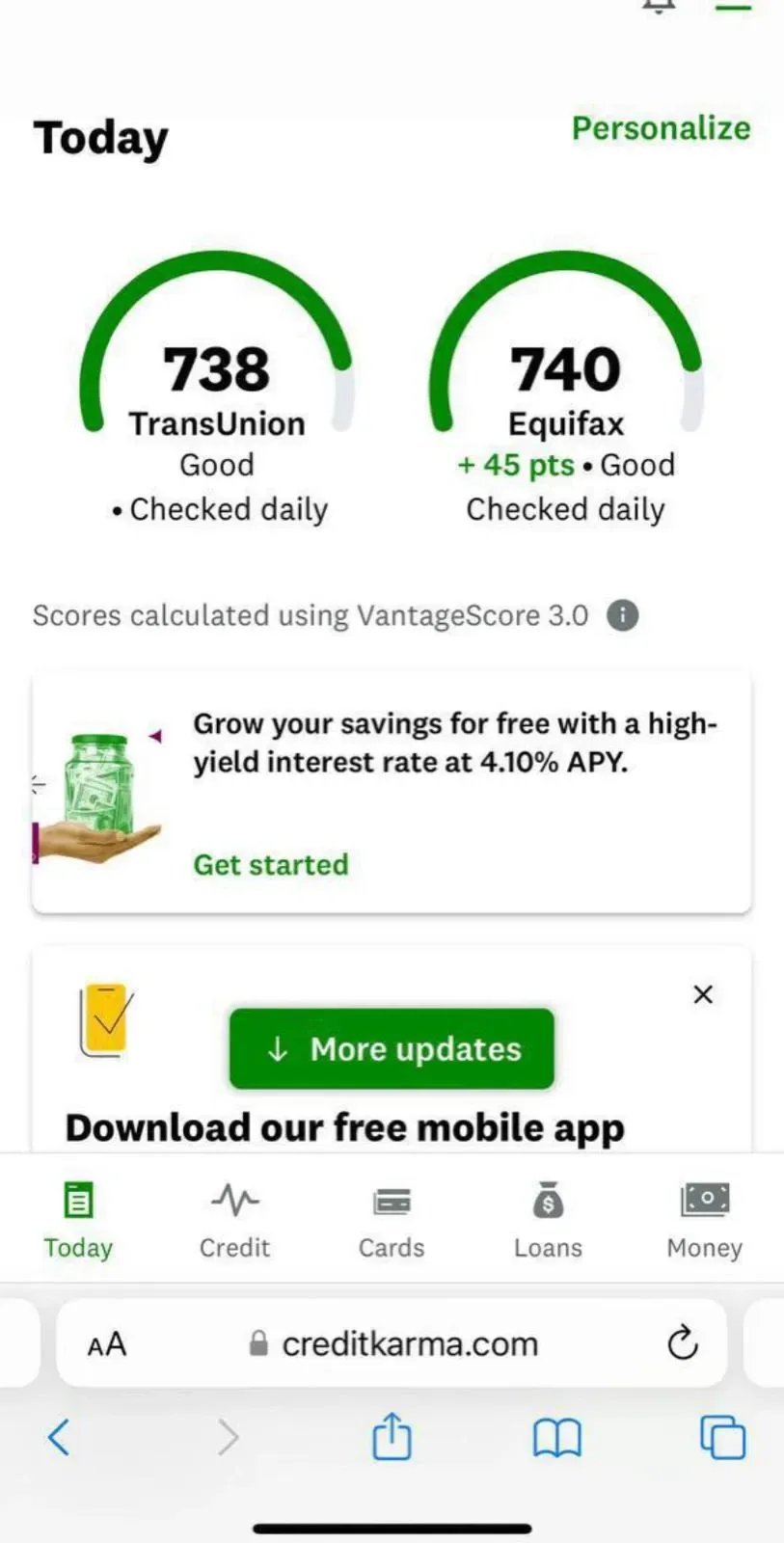This screenshot has height=1543, width=784.
Task: Open the Equifax 740 score details
Action: click(x=566, y=371)
